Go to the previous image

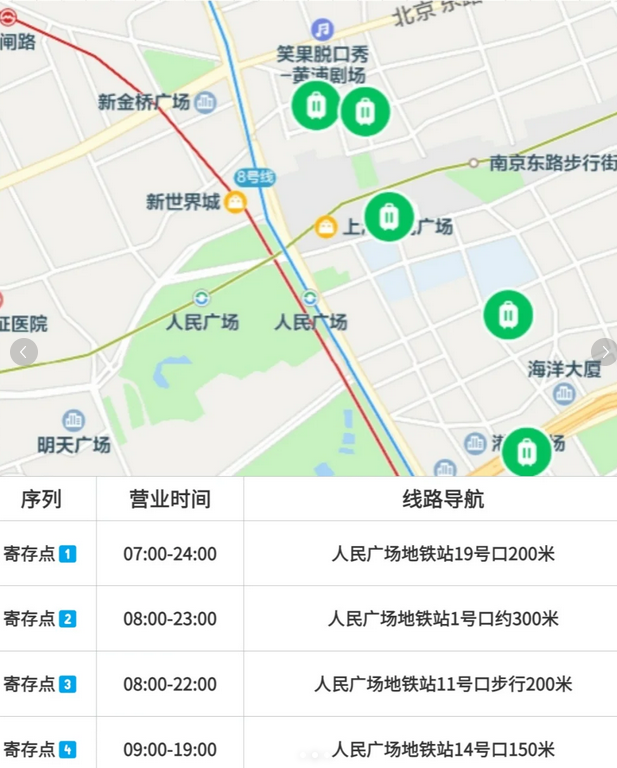click(24, 352)
